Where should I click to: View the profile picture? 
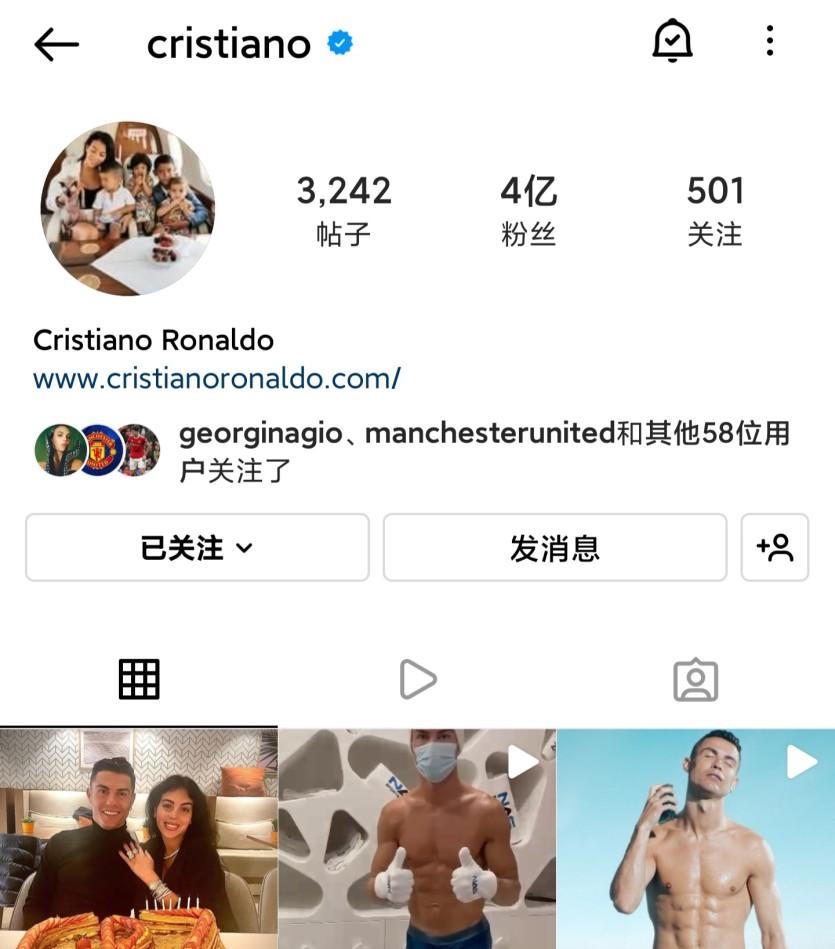(x=127, y=208)
